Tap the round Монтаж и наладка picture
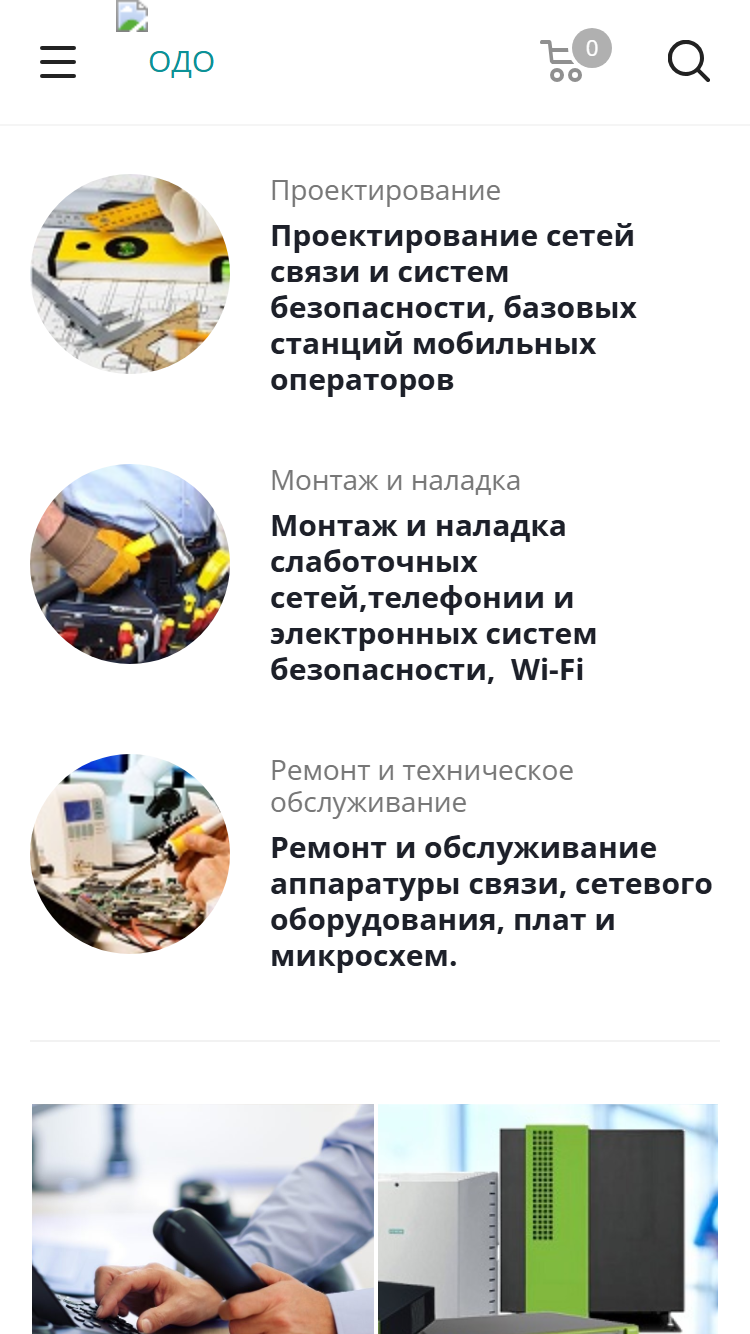 (130, 564)
